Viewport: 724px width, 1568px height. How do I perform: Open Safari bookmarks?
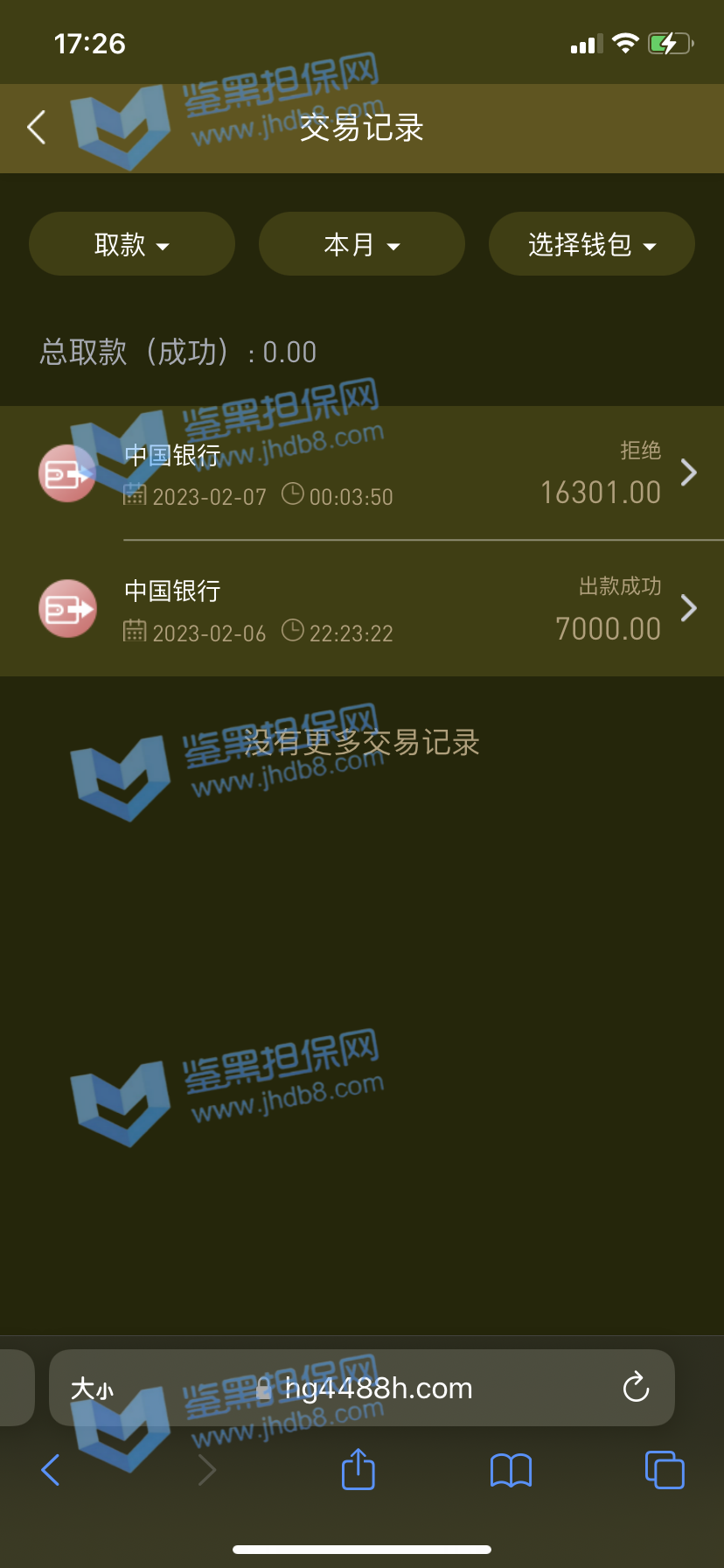[x=511, y=1470]
